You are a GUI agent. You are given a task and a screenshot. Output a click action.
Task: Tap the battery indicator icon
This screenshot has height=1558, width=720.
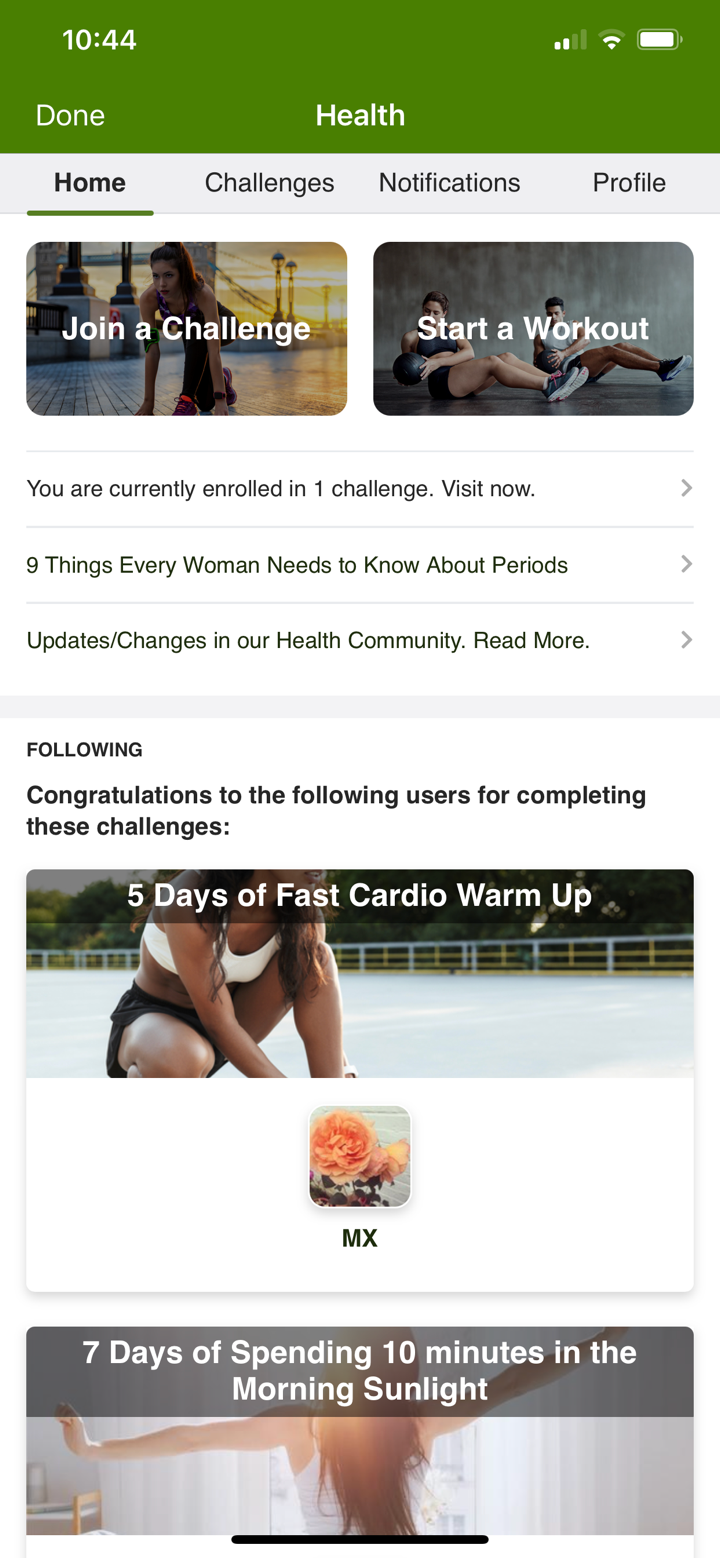coord(660,40)
